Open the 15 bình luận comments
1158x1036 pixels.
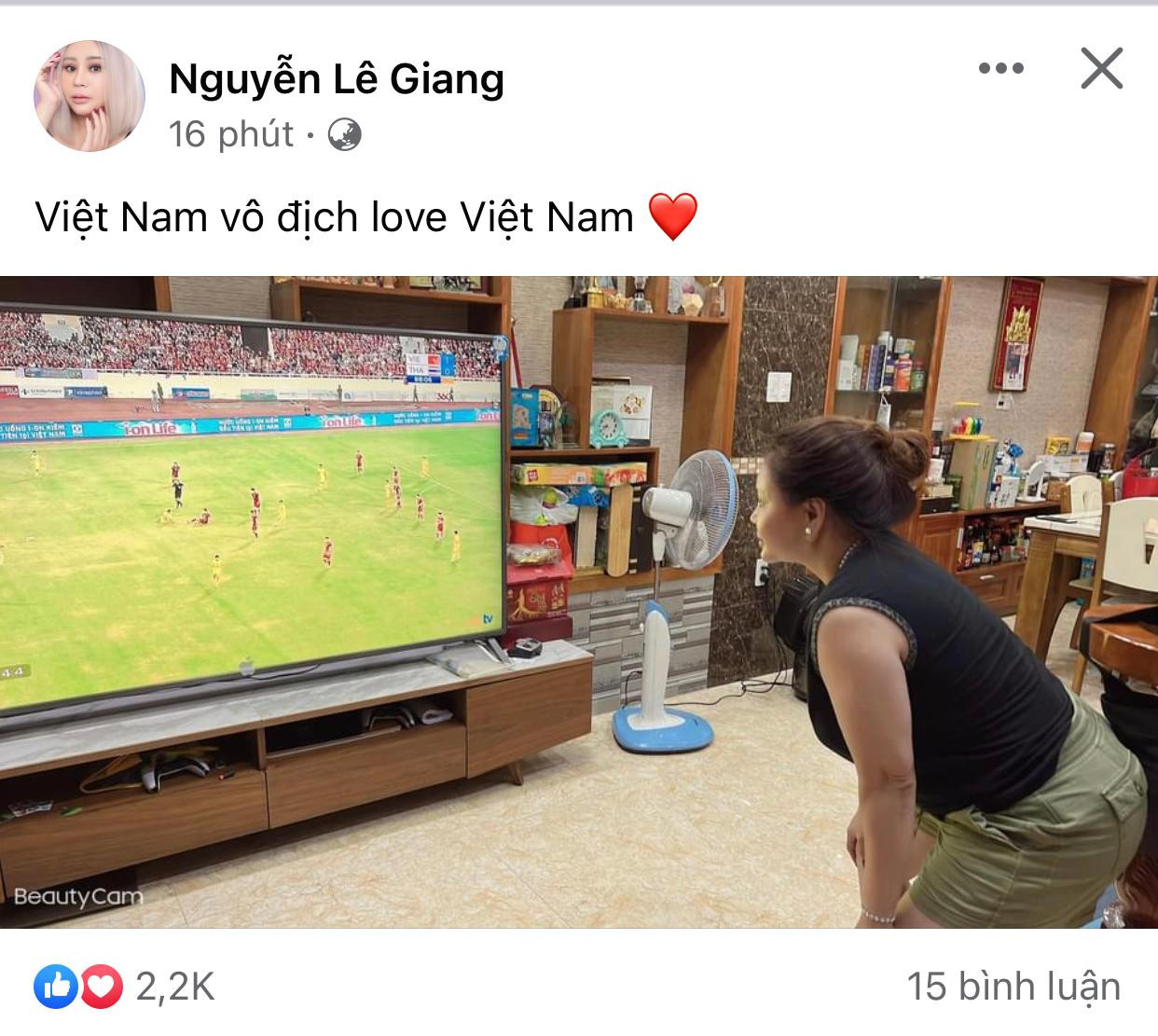1013,987
